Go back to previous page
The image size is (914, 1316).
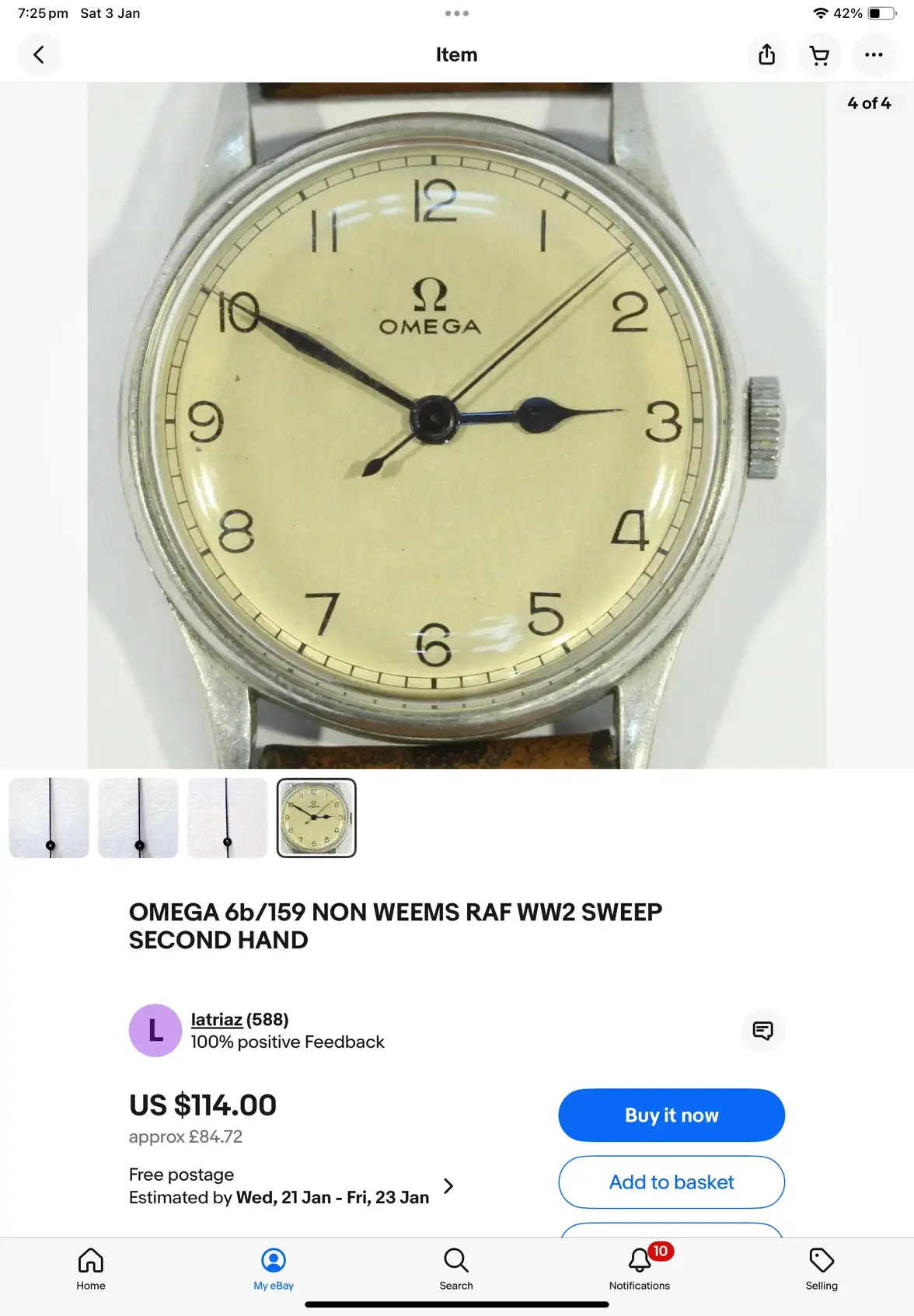point(39,55)
